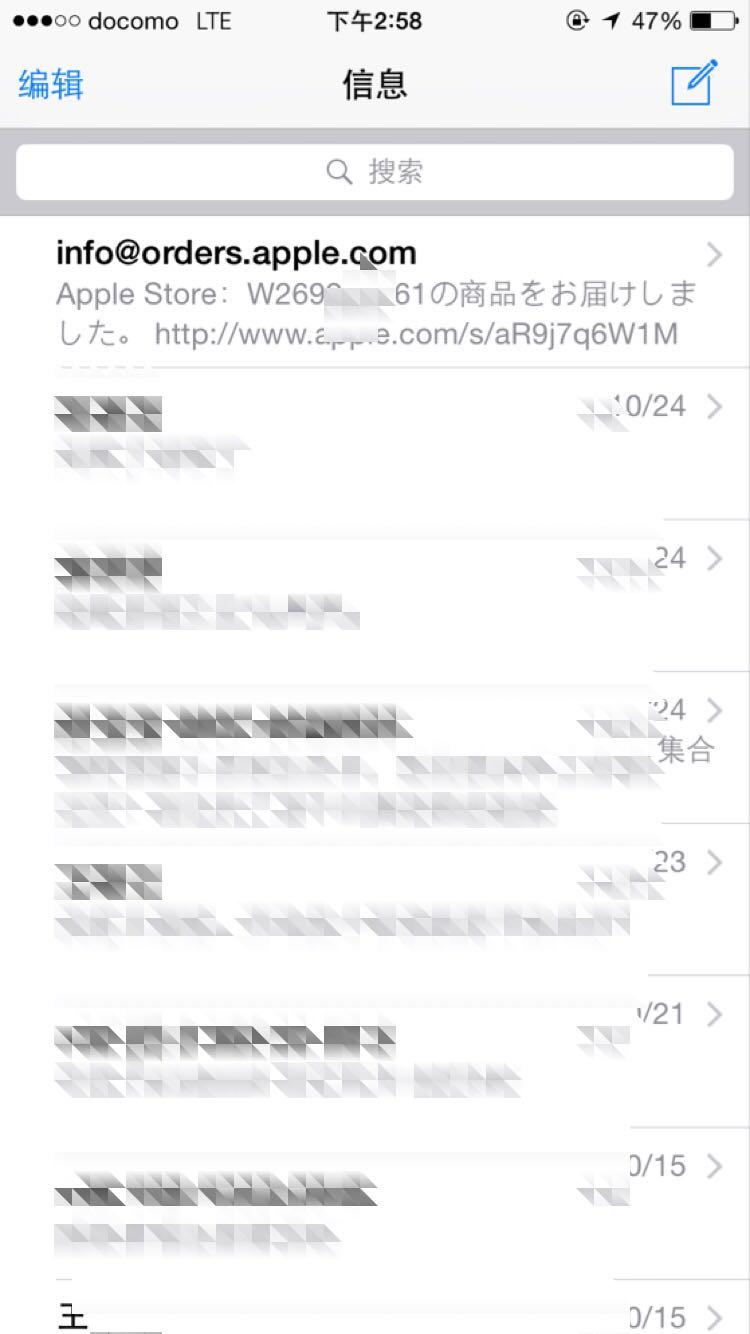Tap the 信息 title in the navigation bar
The image size is (750, 1334).
375,85
